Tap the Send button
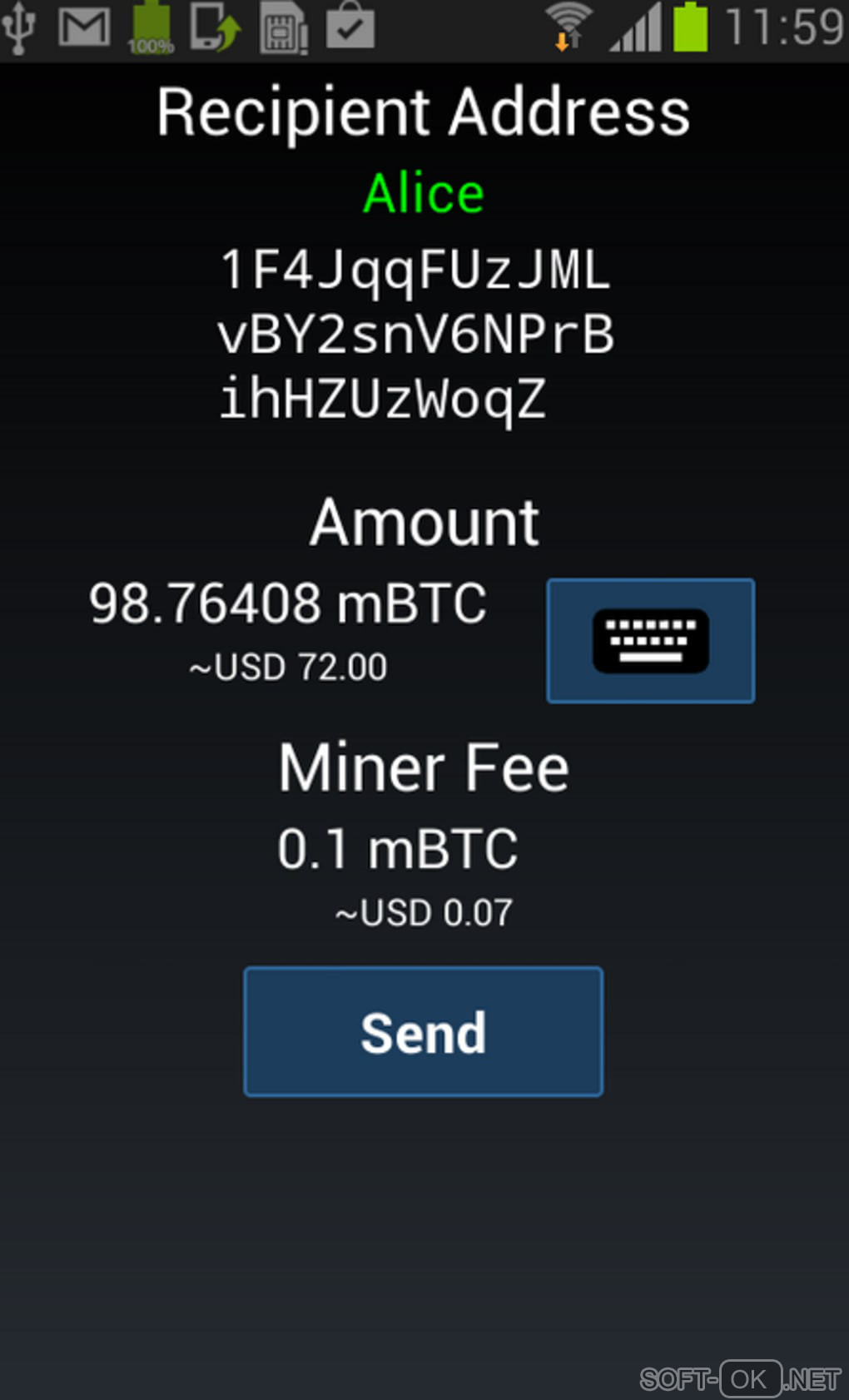Viewport: 849px width, 1400px height. point(423,1031)
